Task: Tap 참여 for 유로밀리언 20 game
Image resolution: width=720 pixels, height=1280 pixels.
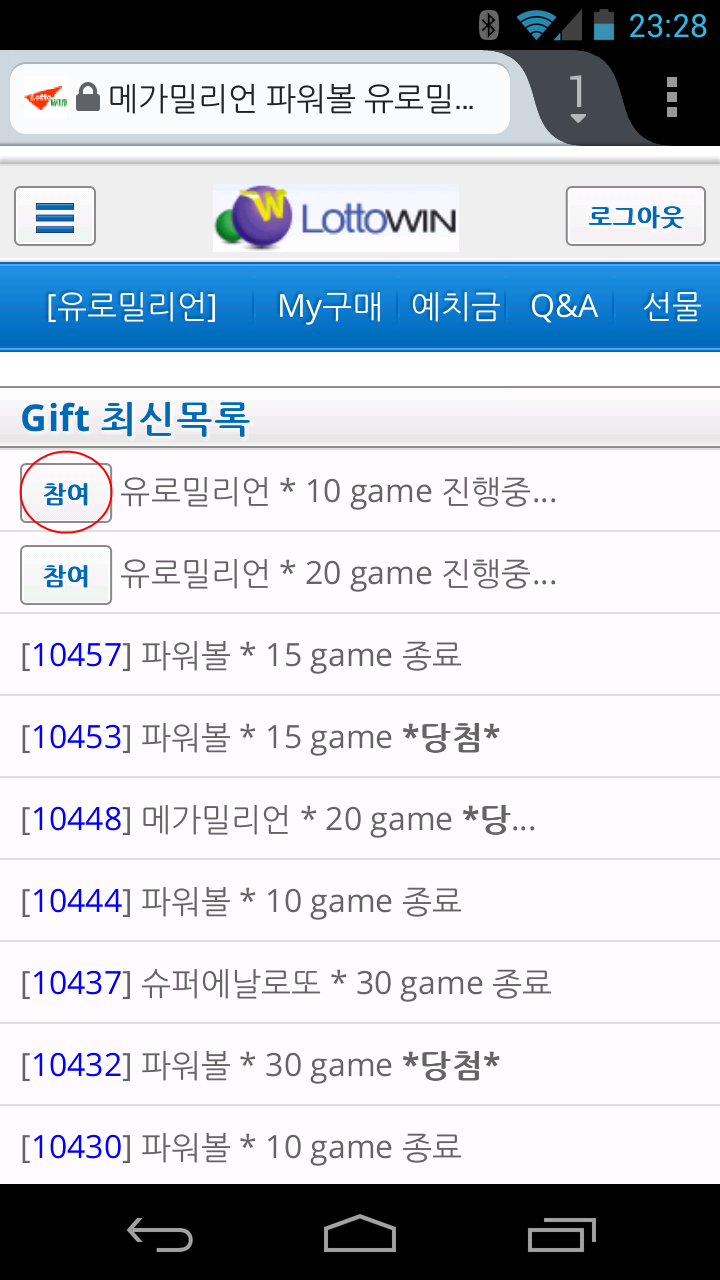Action: tap(66, 575)
